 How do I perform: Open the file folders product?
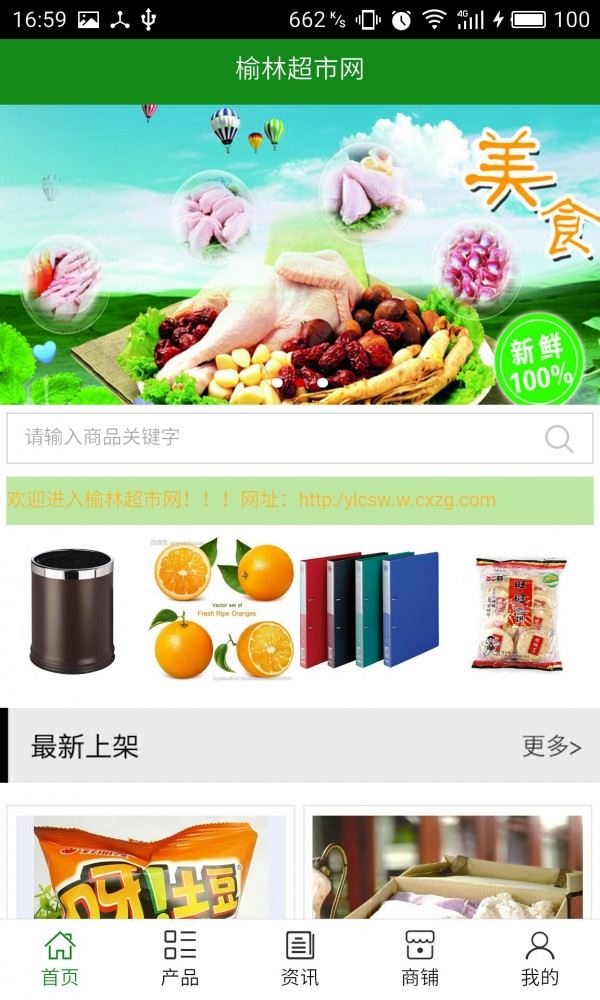369,610
